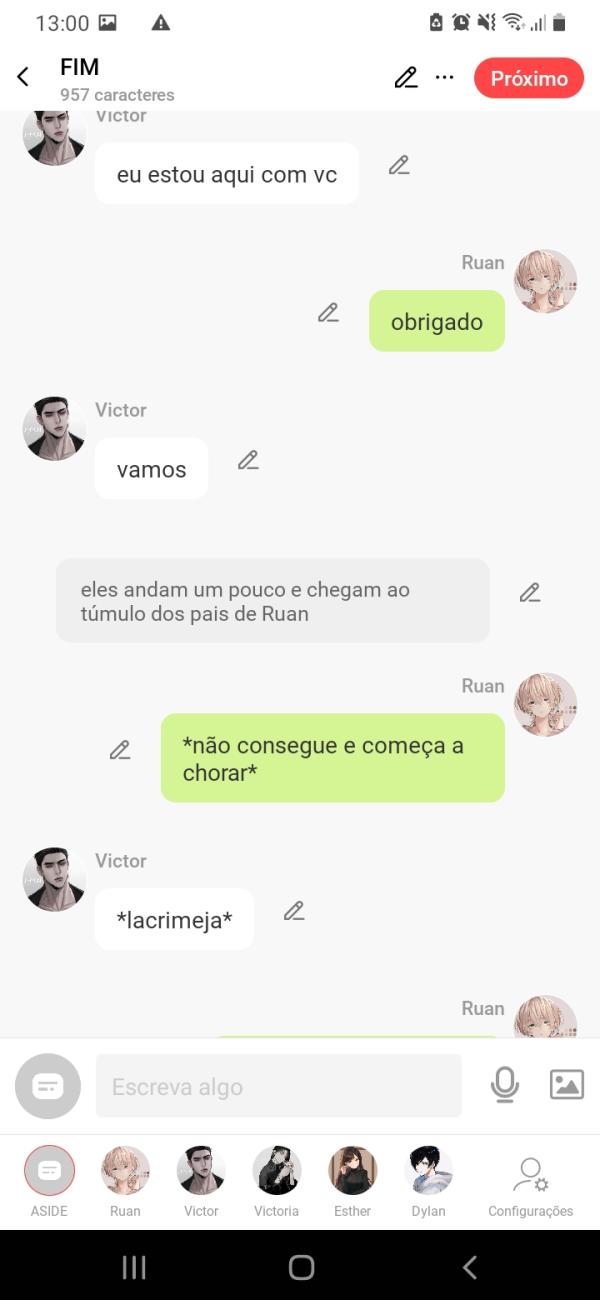Choose Dylan as the speaking character
The height and width of the screenshot is (1300, 600).
click(428, 1180)
